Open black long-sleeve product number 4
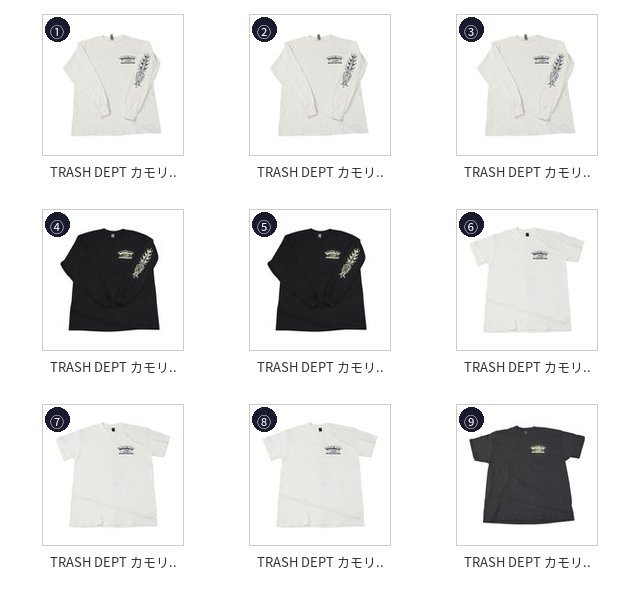This screenshot has height=605, width=641. pos(113,280)
